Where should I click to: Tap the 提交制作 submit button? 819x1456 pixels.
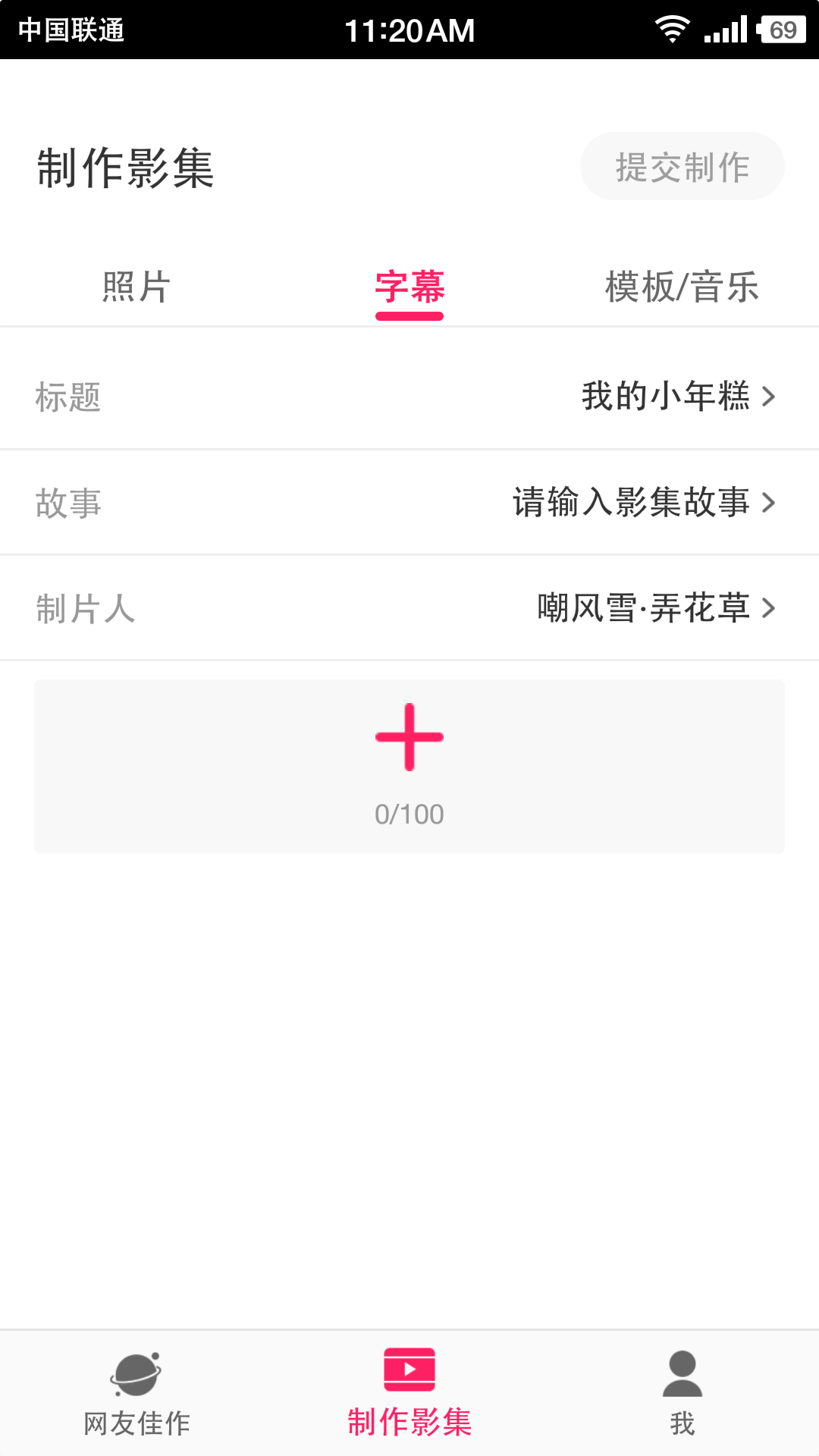point(682,167)
